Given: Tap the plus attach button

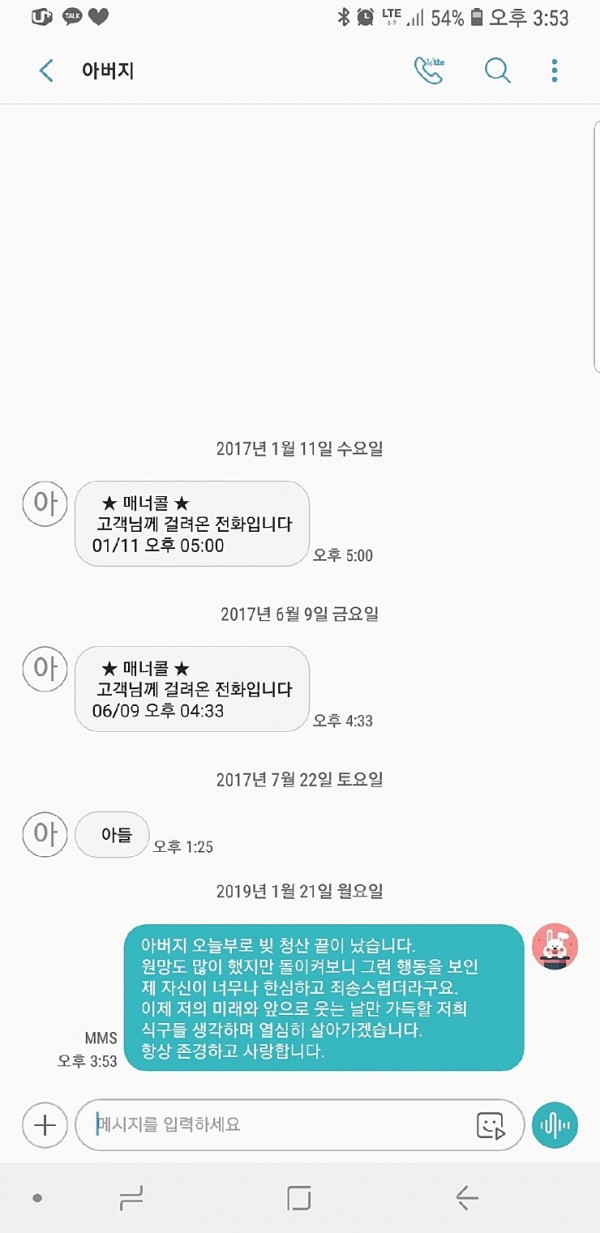Looking at the screenshot, I should pyautogui.click(x=44, y=1124).
